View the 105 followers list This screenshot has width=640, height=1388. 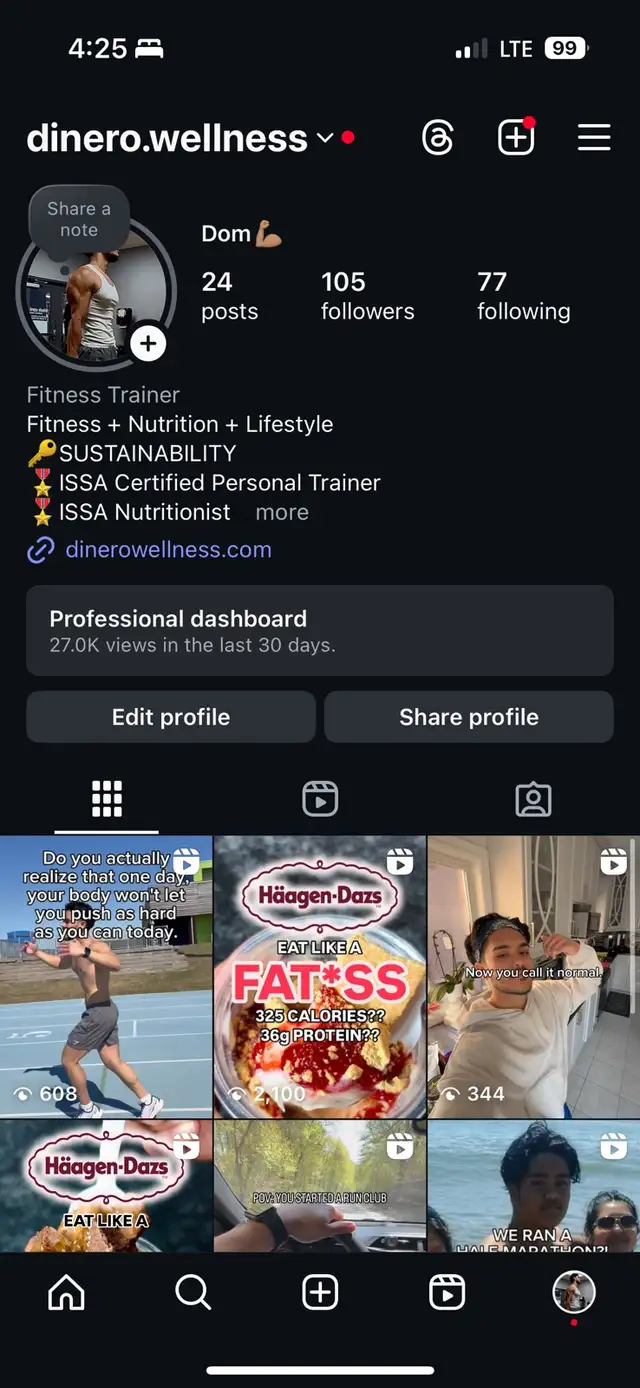367,296
